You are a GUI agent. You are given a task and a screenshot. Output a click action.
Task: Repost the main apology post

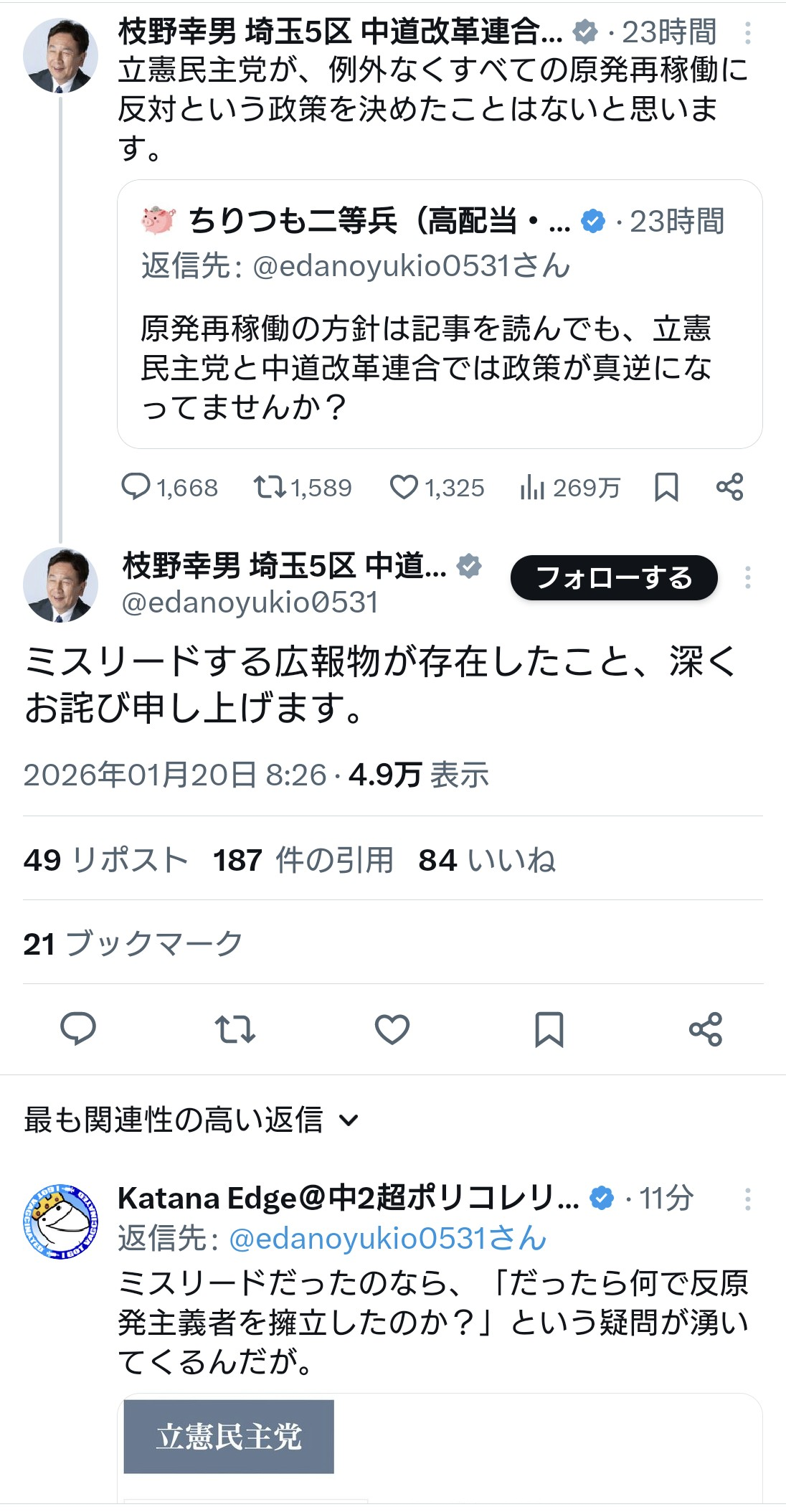pos(235,1029)
